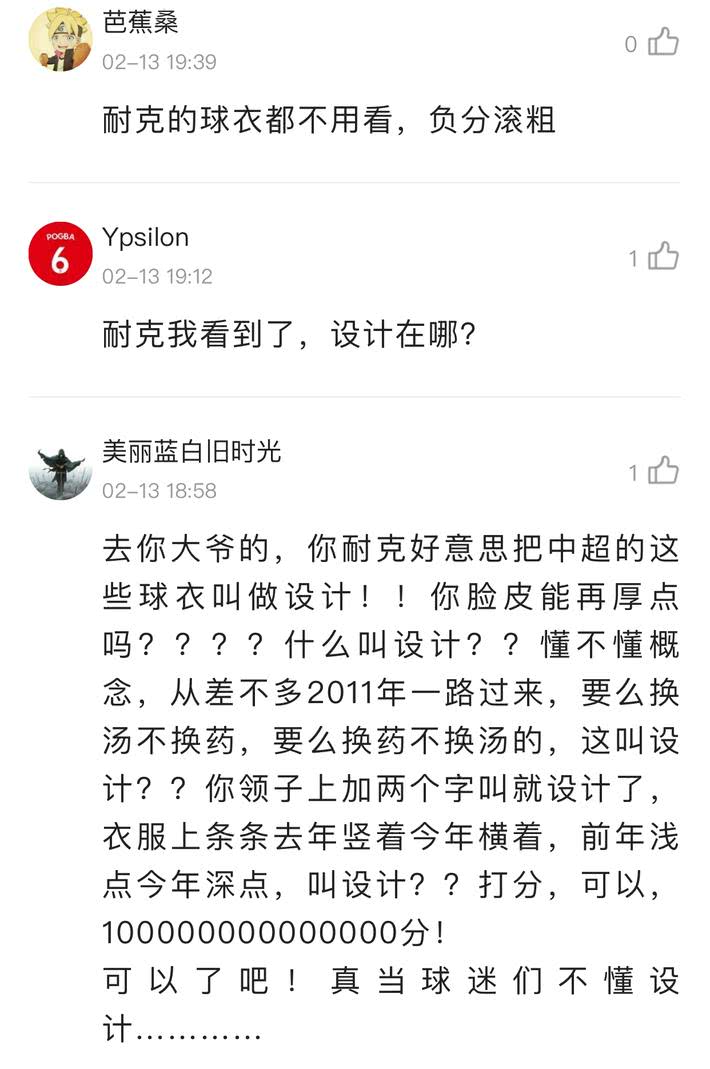Like Ypsilon's comment

pos(663,257)
